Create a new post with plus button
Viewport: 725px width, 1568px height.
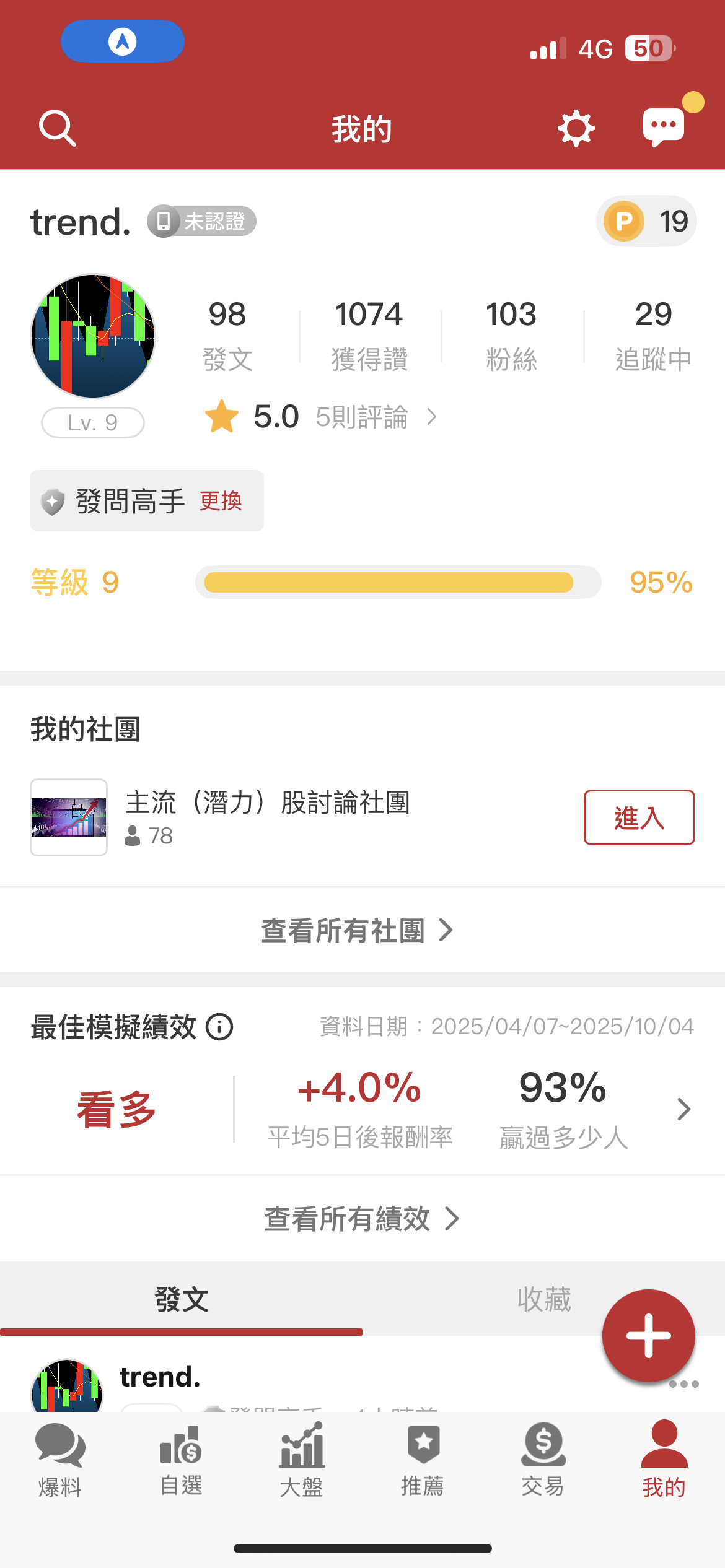(648, 1336)
